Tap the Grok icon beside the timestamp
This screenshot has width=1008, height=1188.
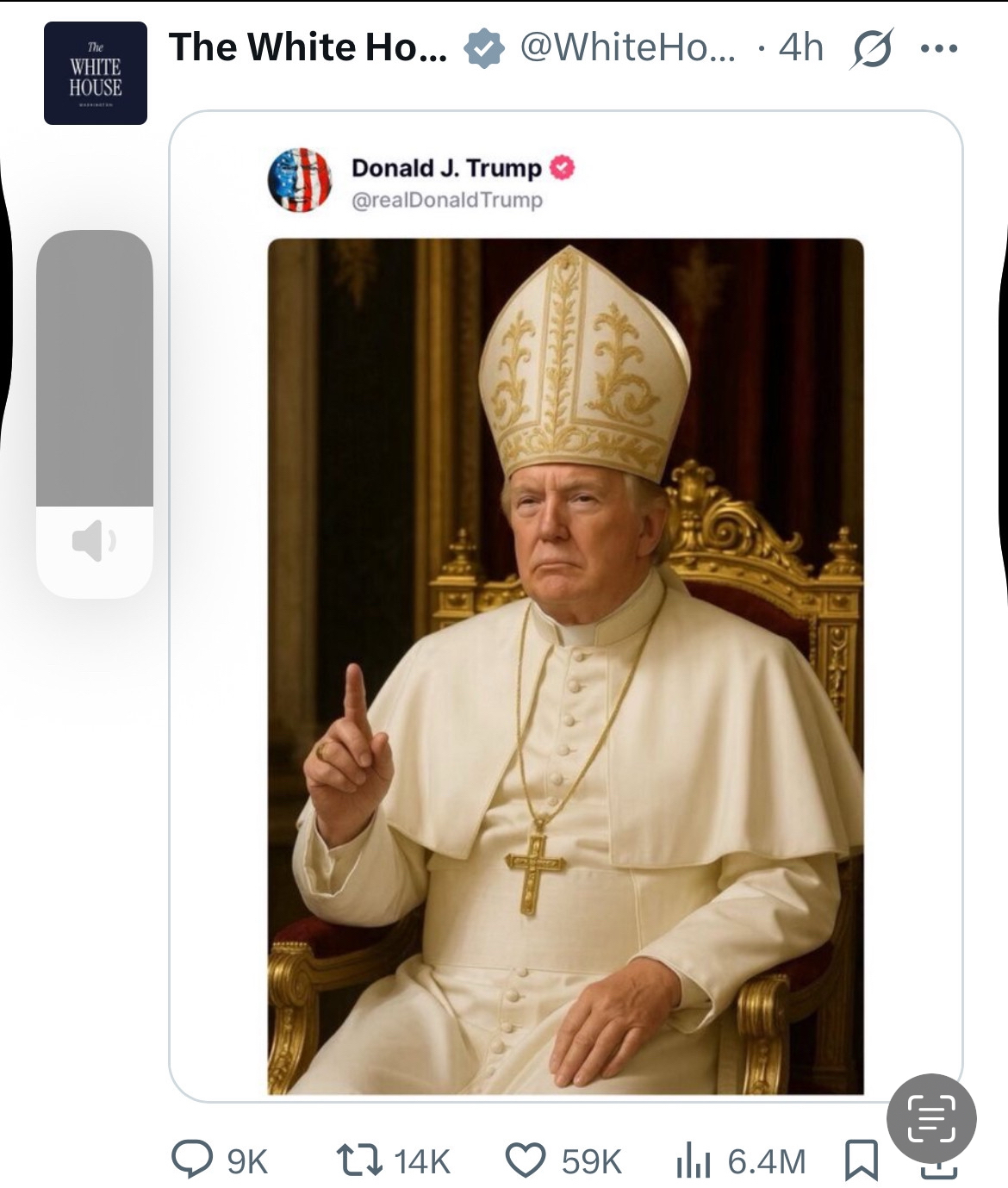coord(871,49)
